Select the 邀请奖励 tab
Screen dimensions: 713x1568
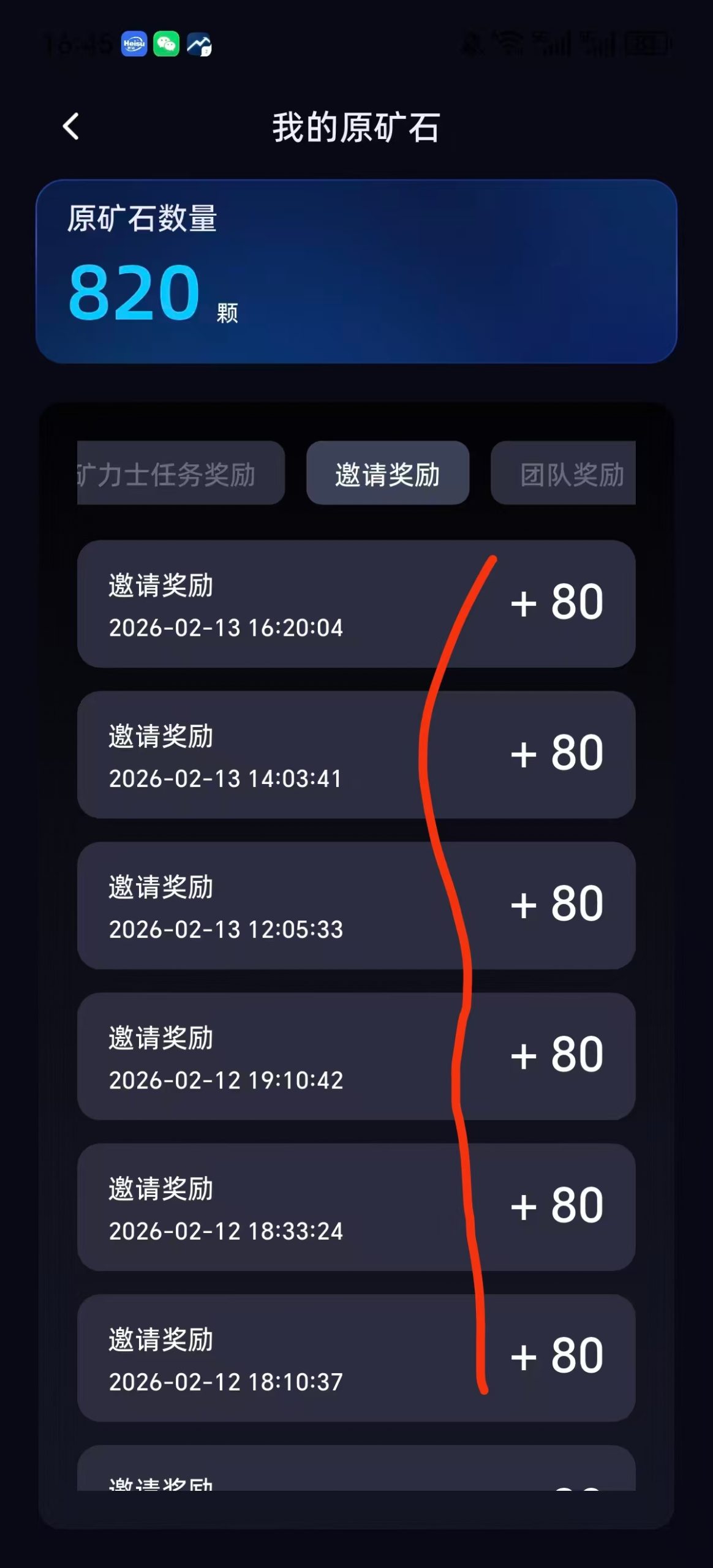[x=388, y=472]
